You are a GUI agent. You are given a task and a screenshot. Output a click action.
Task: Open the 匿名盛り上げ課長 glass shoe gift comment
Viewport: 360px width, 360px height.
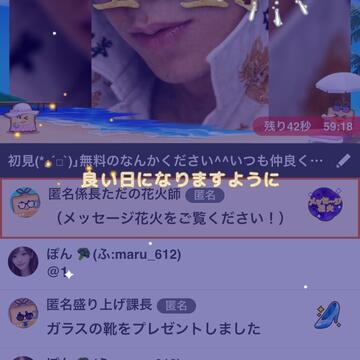pyautogui.click(x=180, y=315)
